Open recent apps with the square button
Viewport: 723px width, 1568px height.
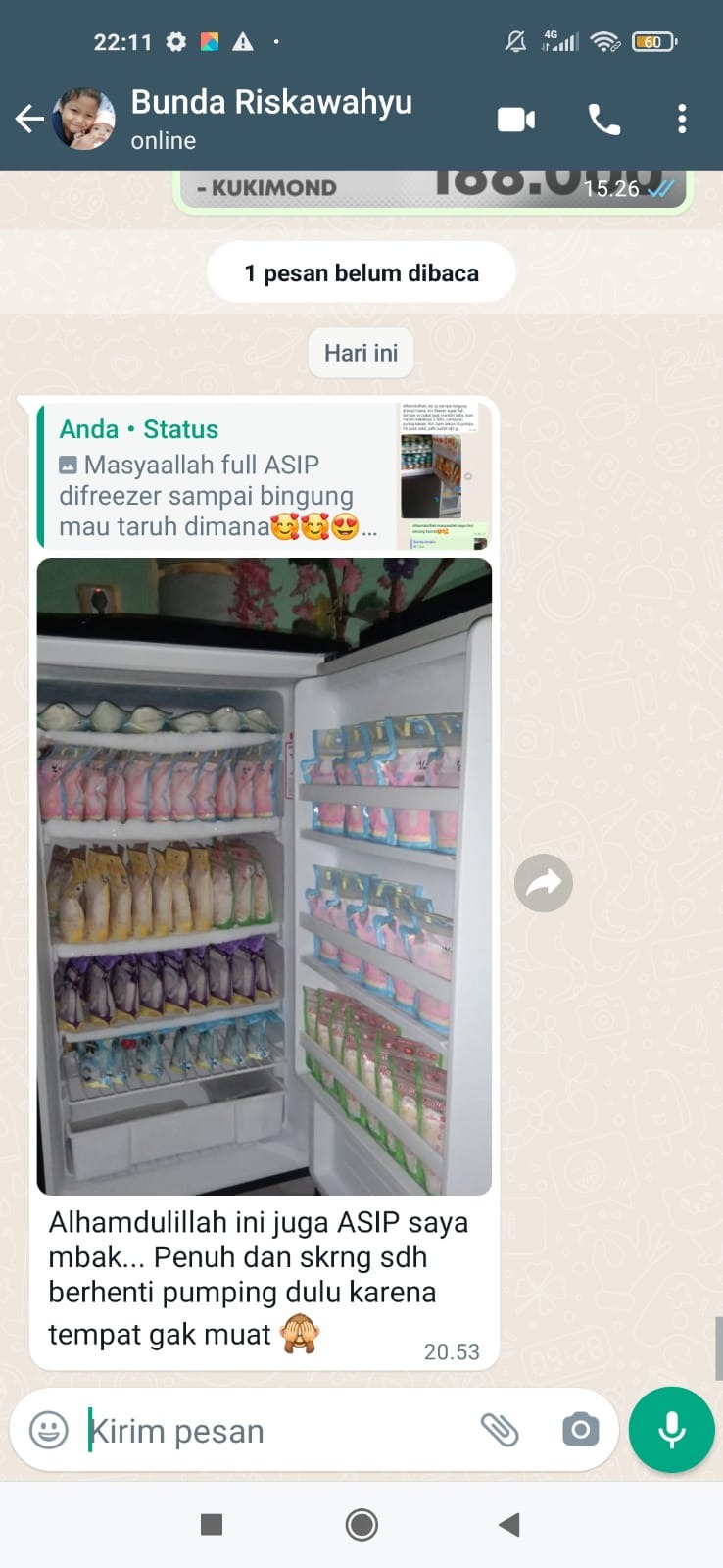[212, 1525]
